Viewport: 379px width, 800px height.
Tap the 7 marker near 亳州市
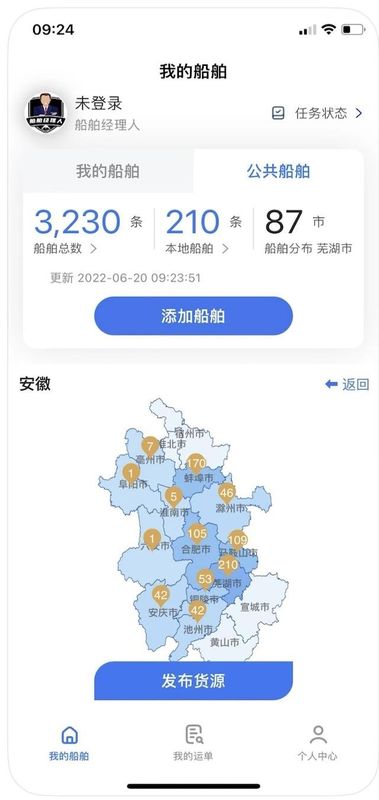pyautogui.click(x=150, y=447)
